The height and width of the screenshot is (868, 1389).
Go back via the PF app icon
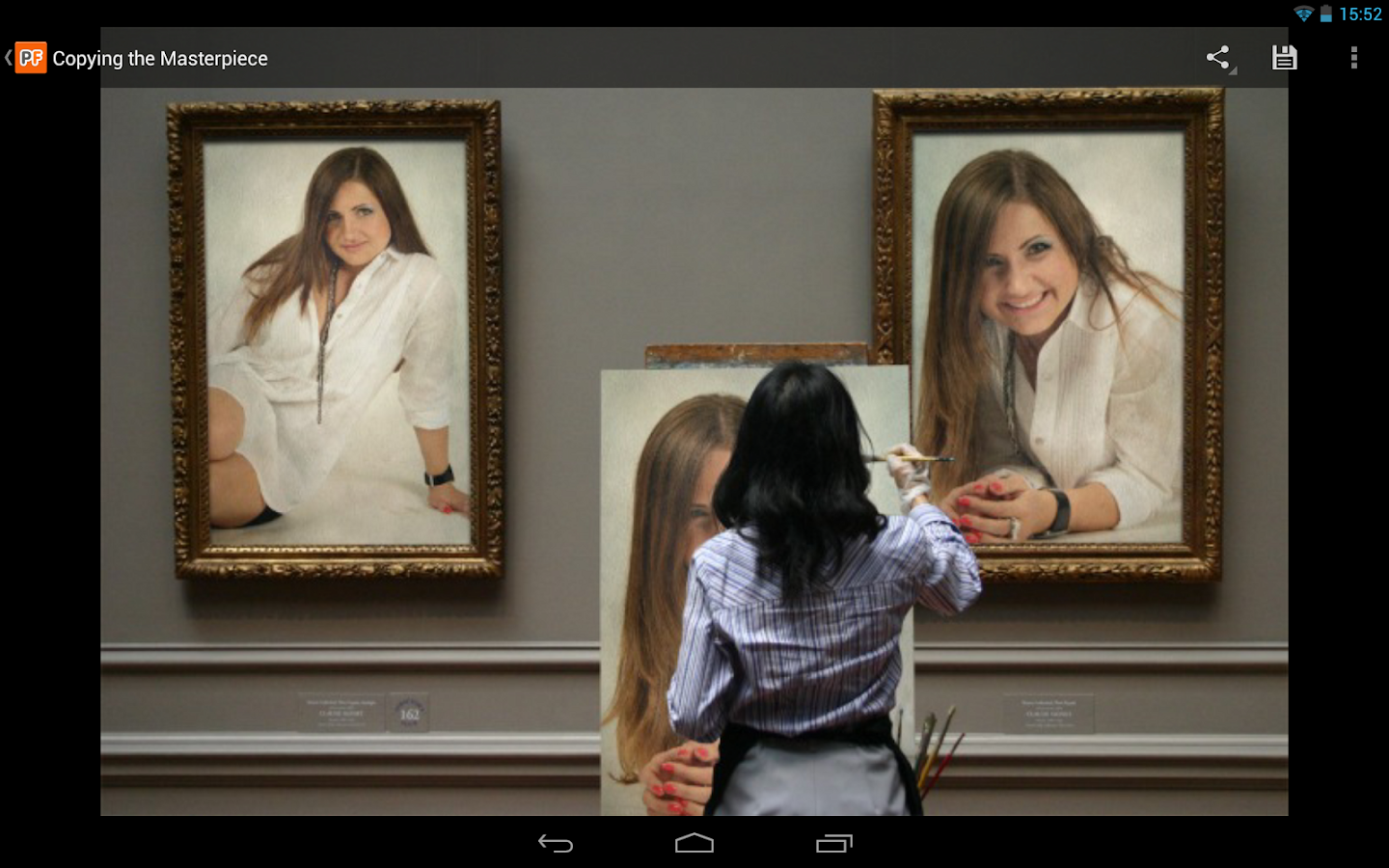pos(30,58)
